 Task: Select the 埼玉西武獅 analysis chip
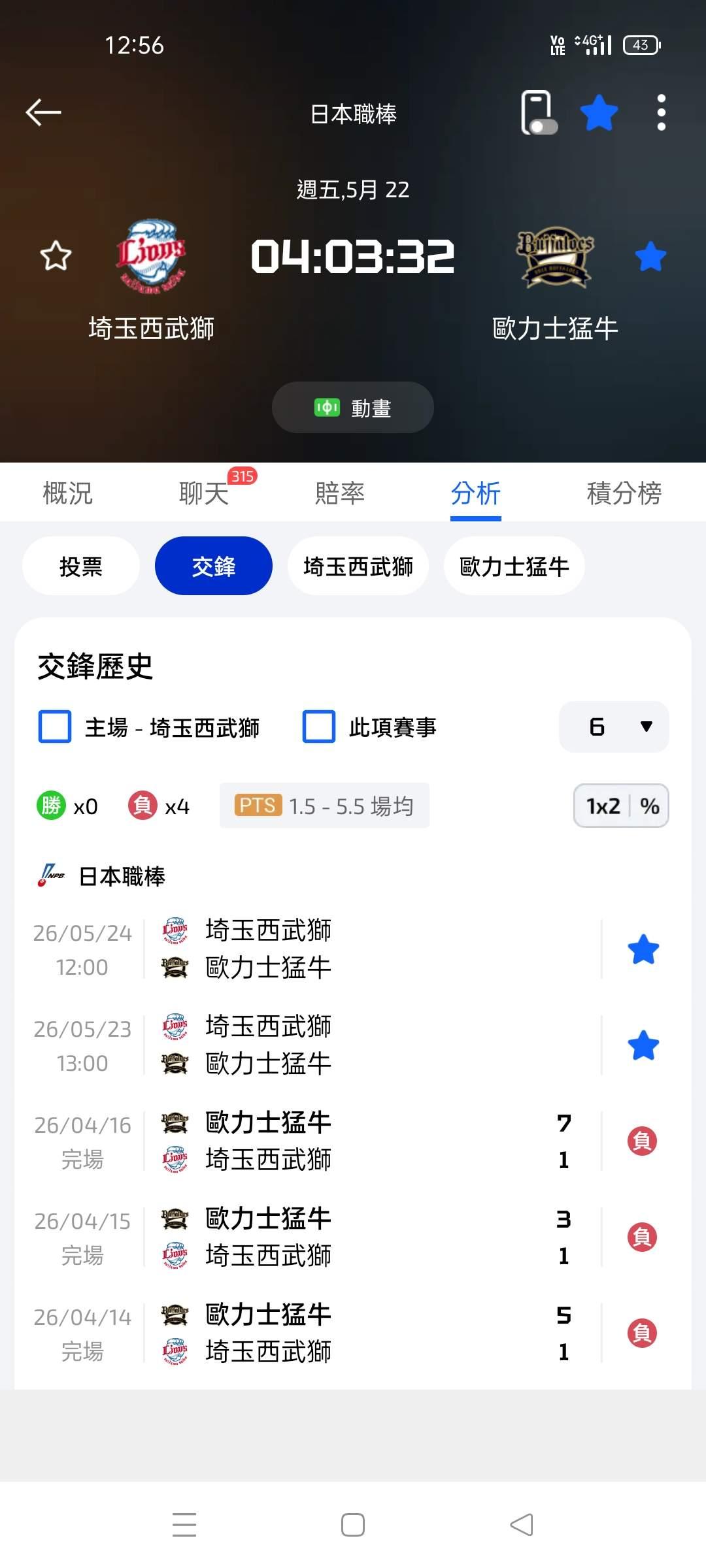[358, 566]
